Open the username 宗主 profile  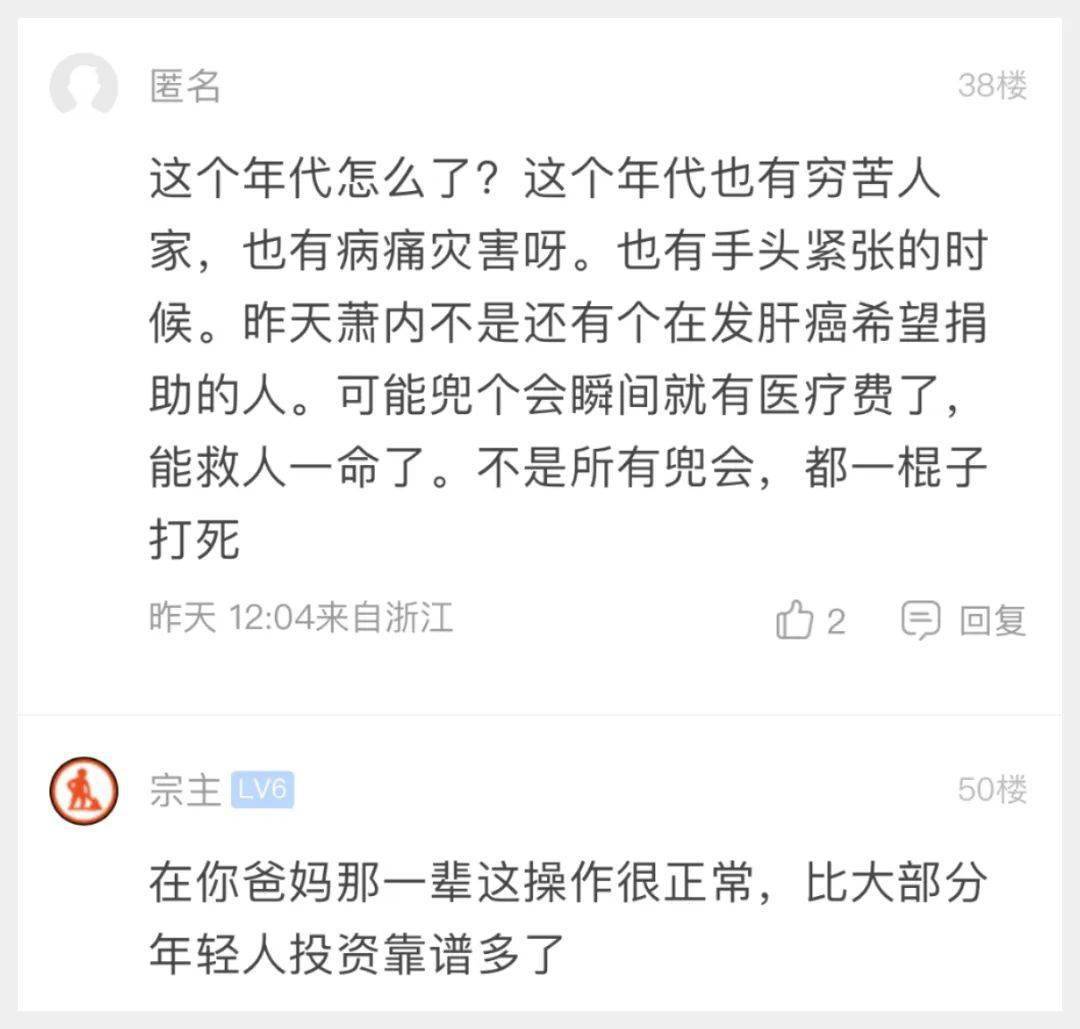pos(185,791)
